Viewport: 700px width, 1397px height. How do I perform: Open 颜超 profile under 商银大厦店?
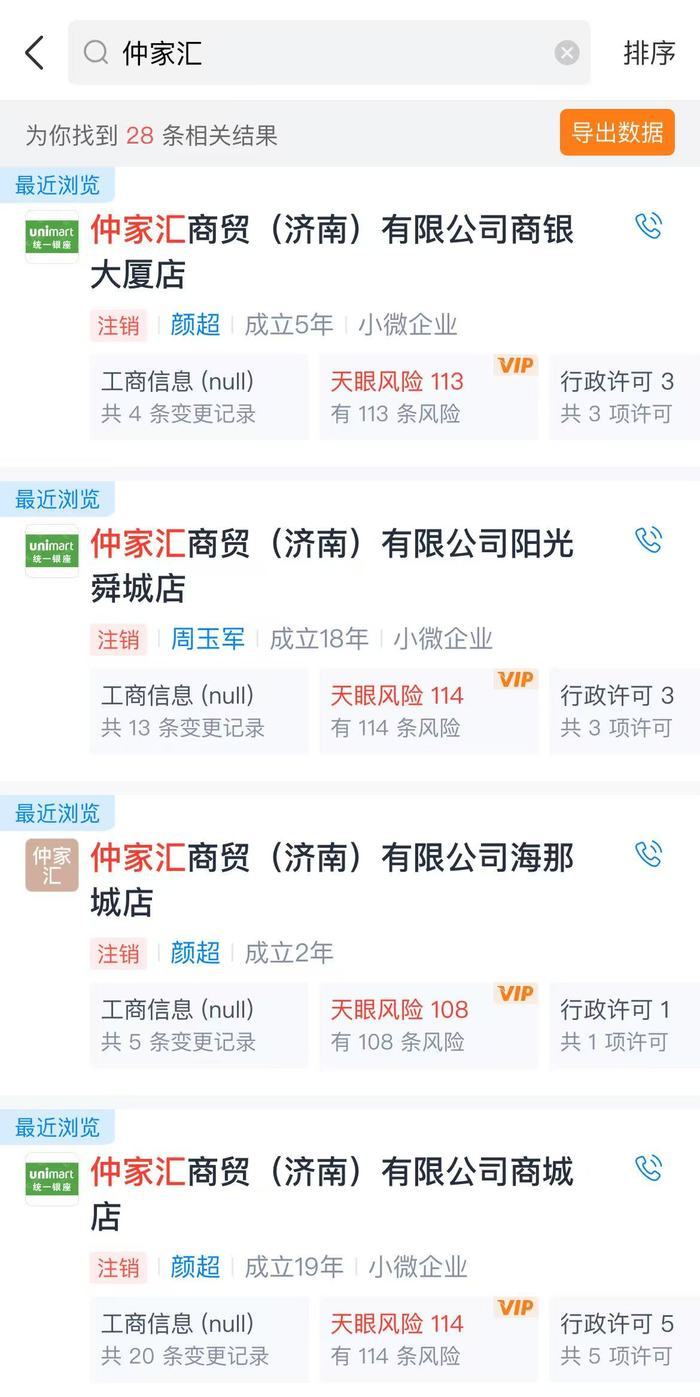coord(195,325)
